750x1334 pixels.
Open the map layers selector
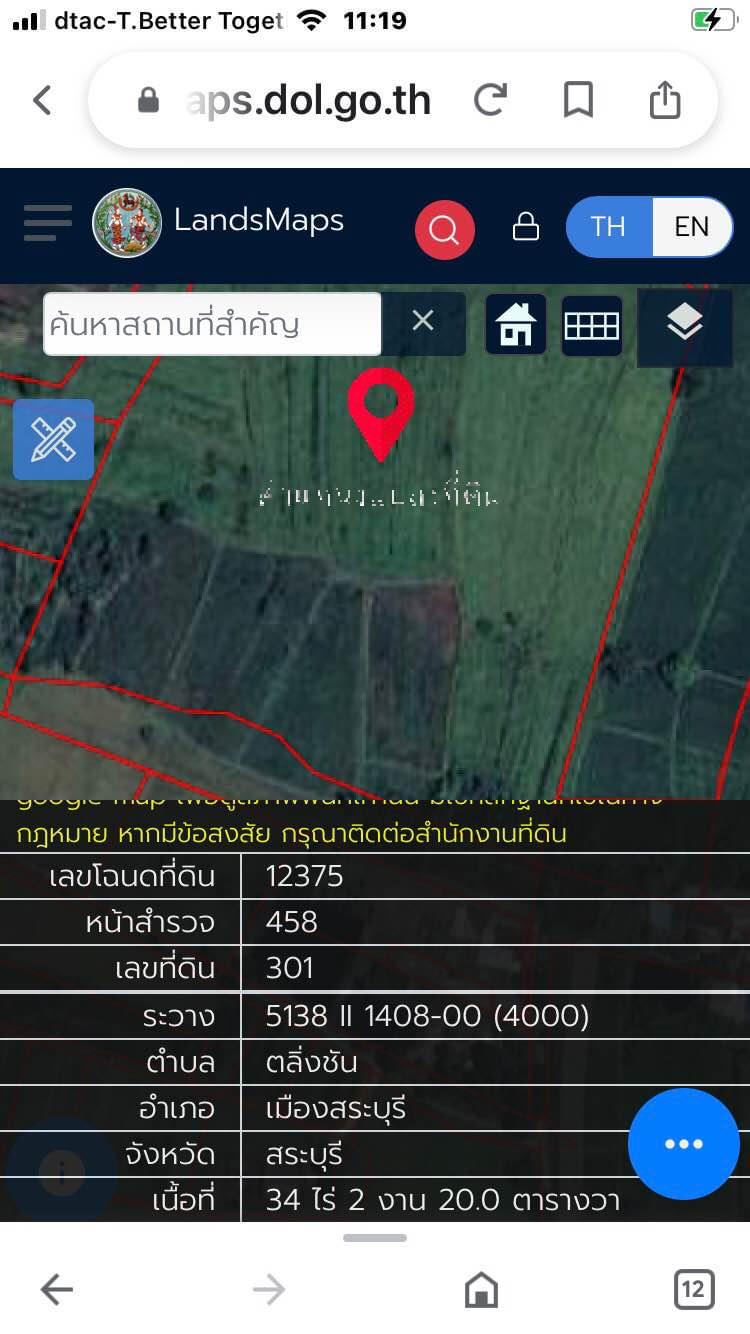pos(685,325)
